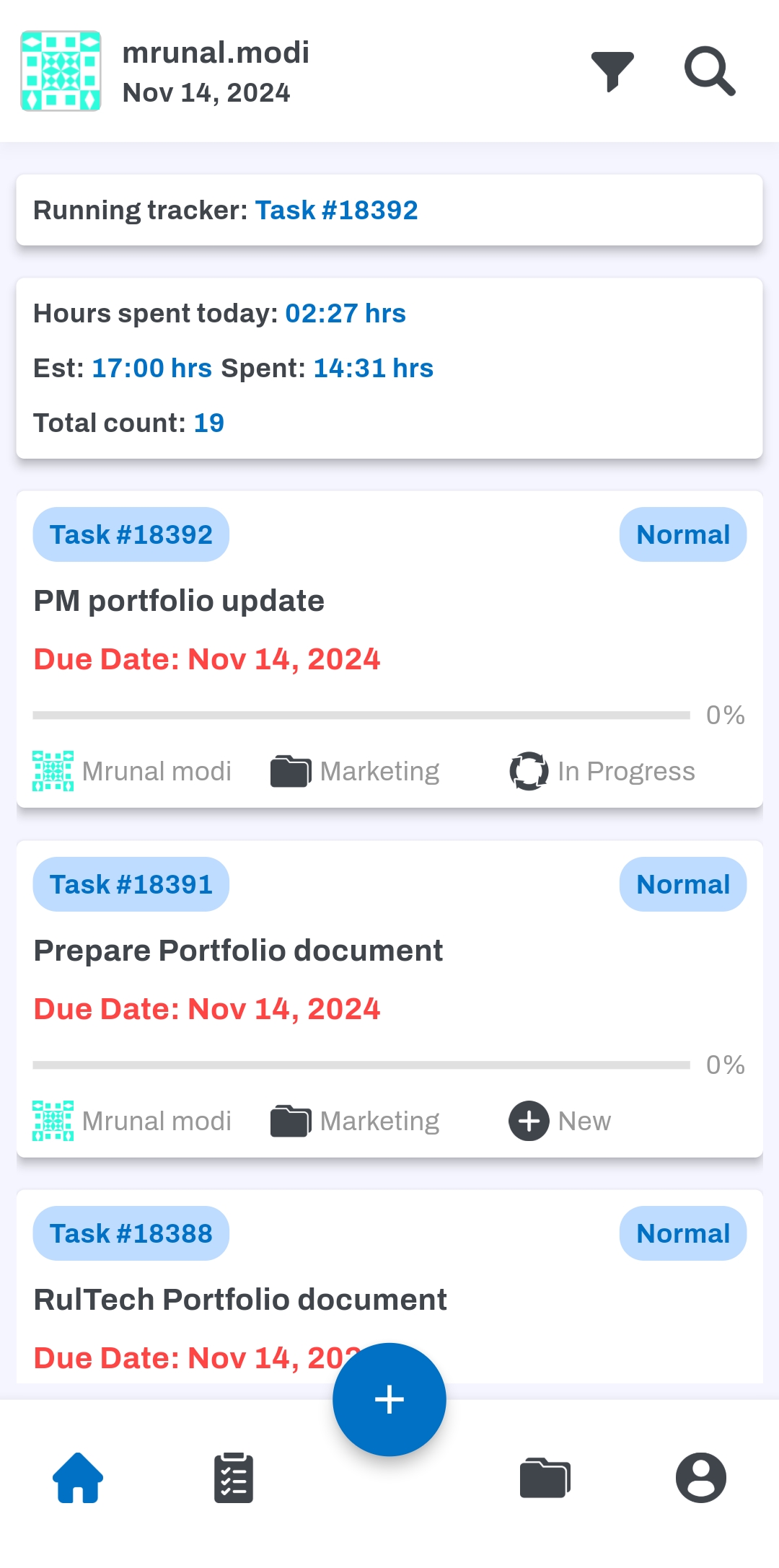779x1568 pixels.
Task: Open running tracker Task #18392 link
Action: [x=336, y=211]
